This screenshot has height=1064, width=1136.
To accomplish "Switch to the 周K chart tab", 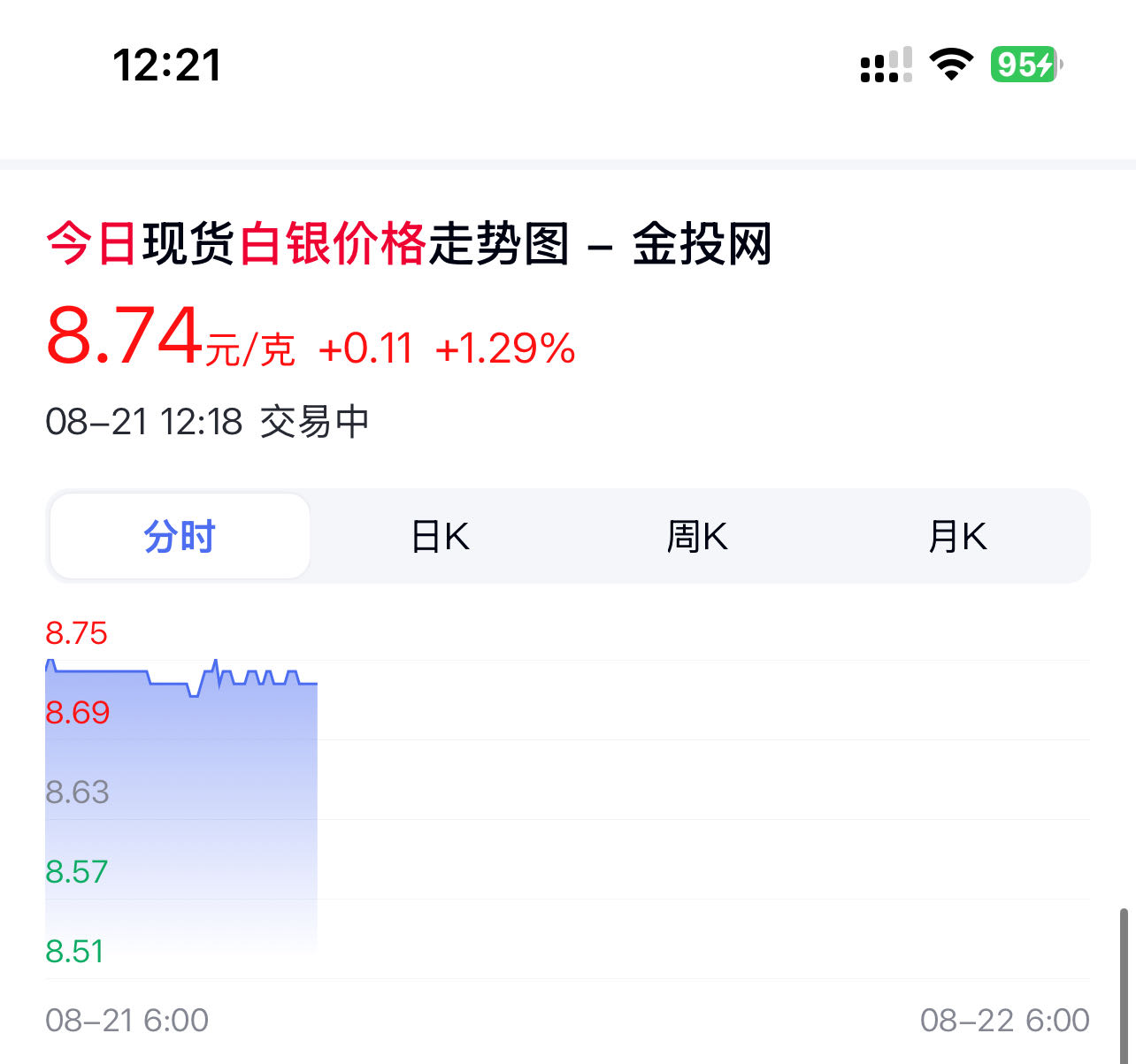I will pos(697,537).
